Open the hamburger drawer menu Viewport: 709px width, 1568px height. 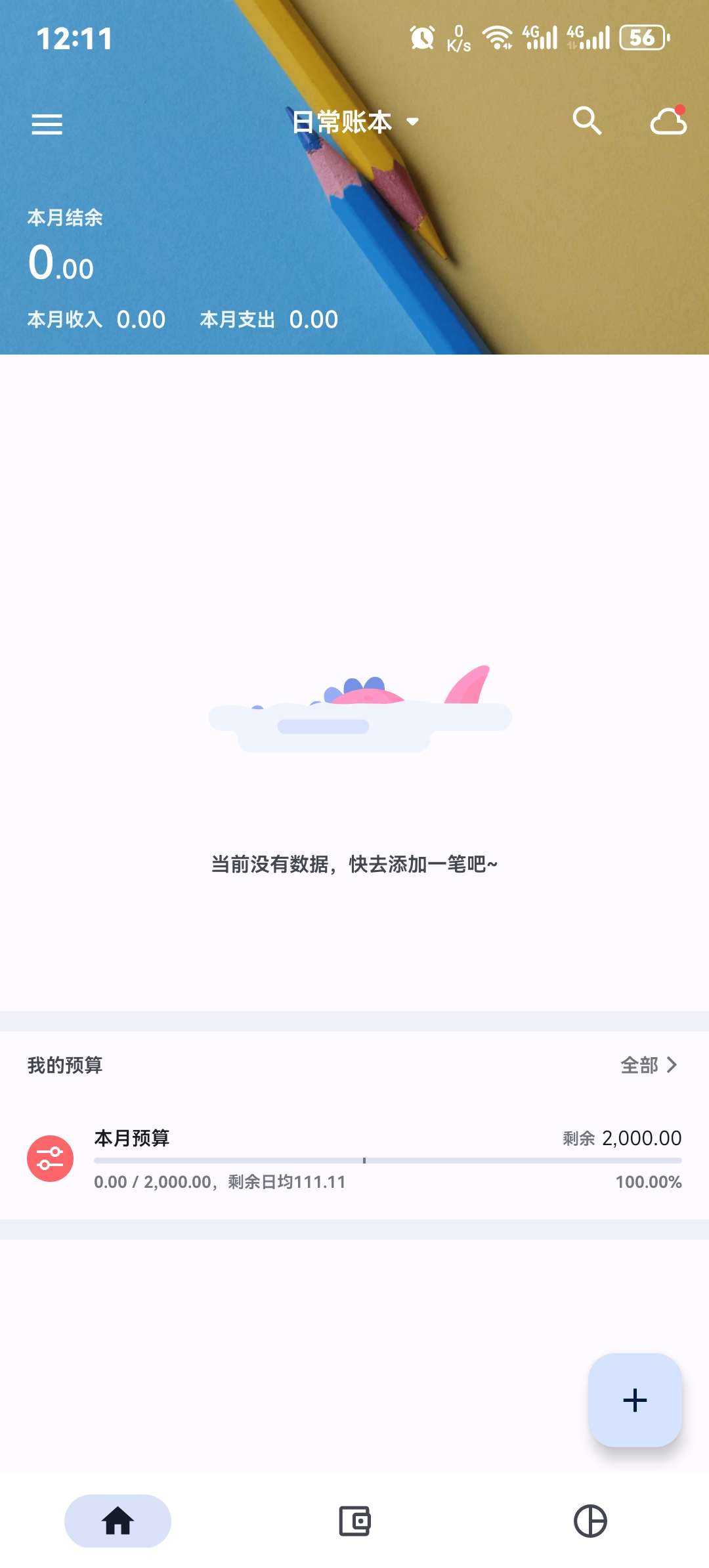click(47, 123)
